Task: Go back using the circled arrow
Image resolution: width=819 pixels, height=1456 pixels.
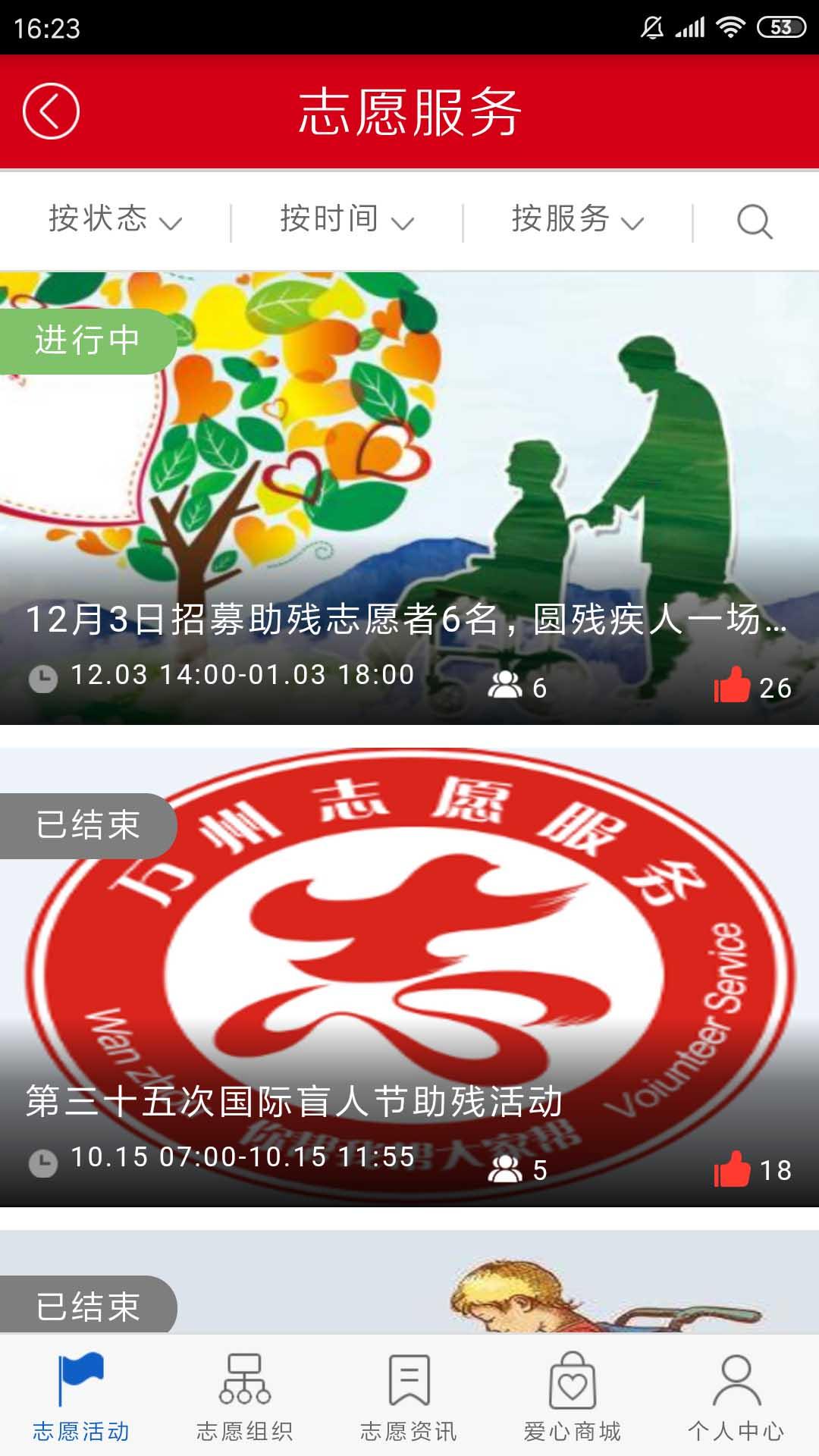Action: click(x=51, y=111)
